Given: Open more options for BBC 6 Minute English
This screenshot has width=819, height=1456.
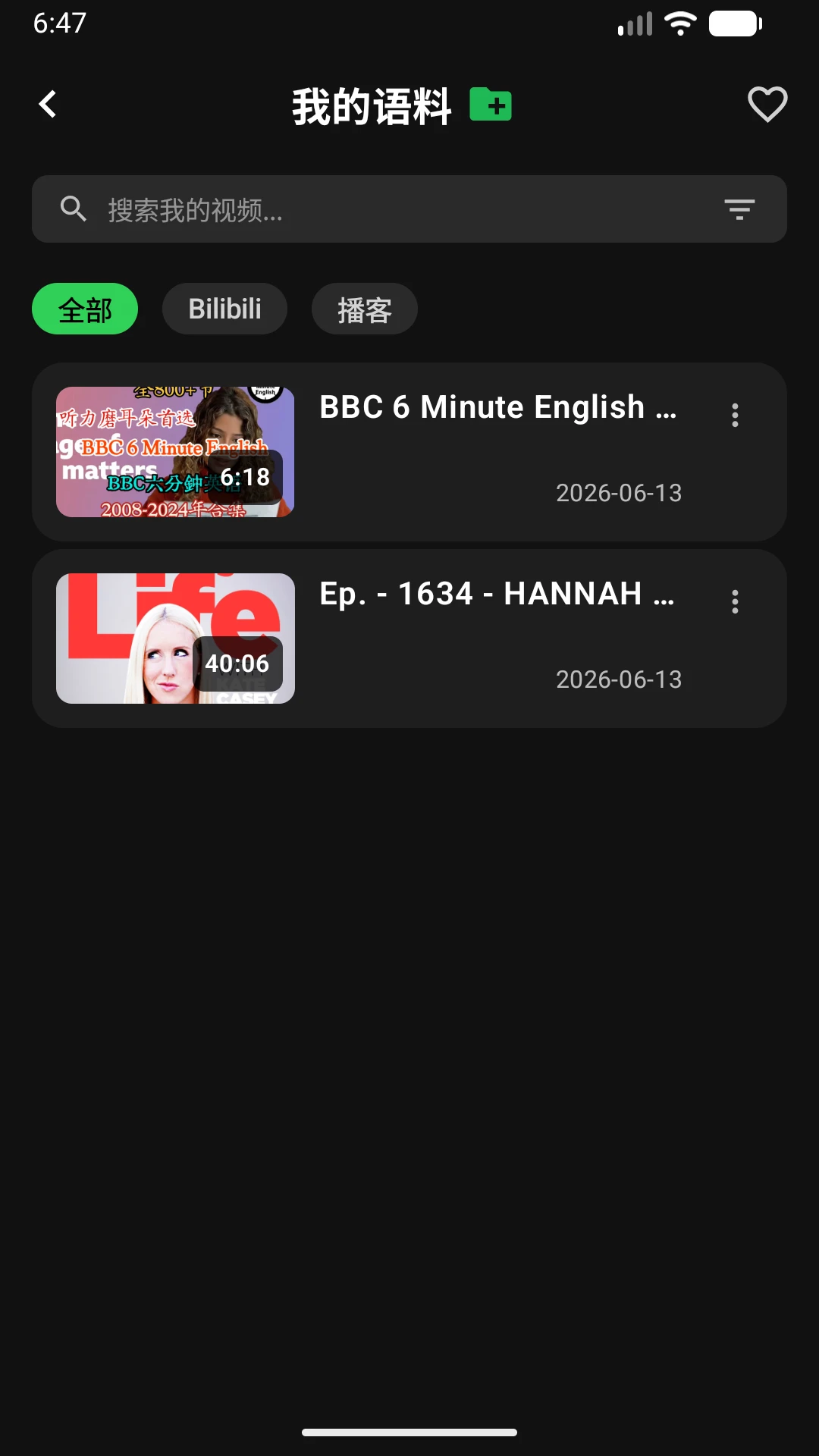Looking at the screenshot, I should pyautogui.click(x=735, y=415).
